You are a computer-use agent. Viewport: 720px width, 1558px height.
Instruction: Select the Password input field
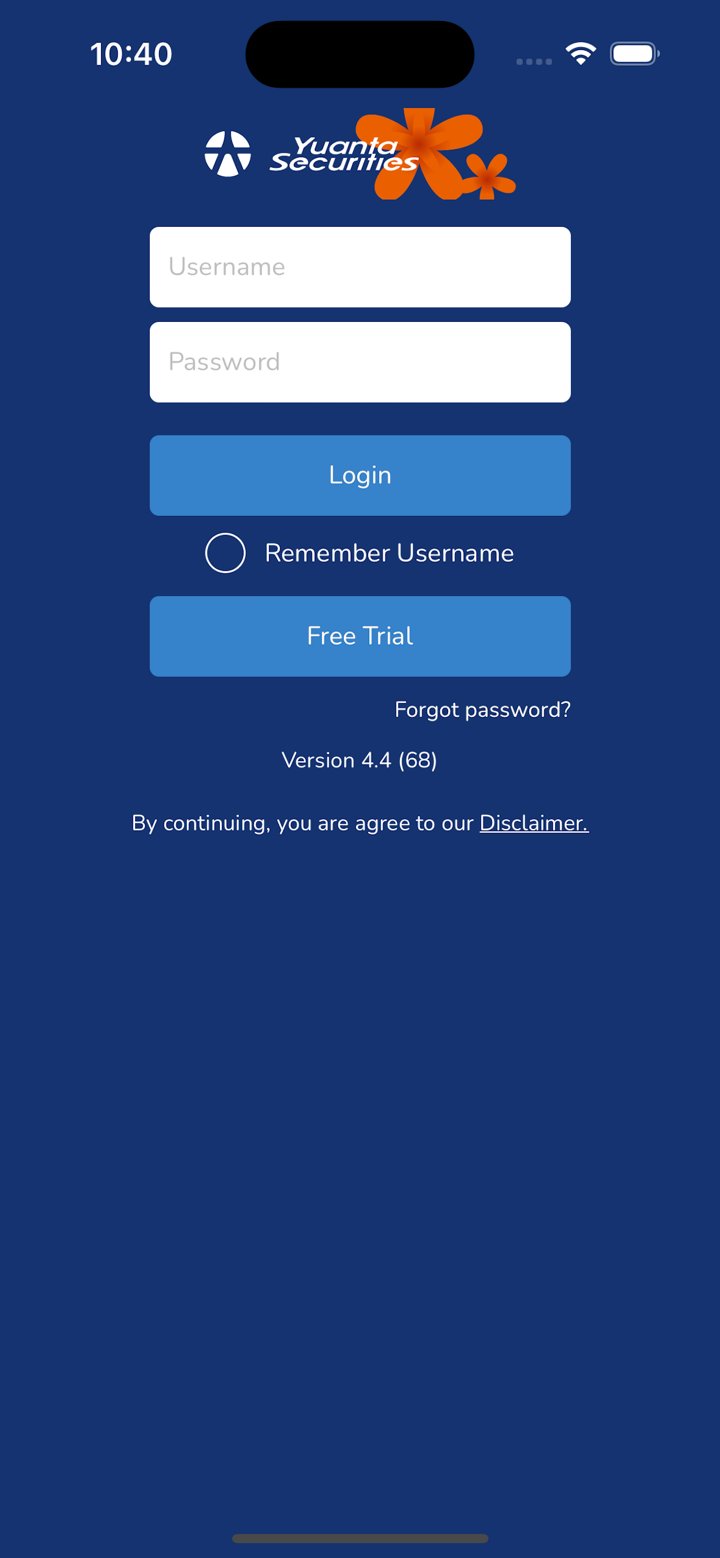(360, 362)
